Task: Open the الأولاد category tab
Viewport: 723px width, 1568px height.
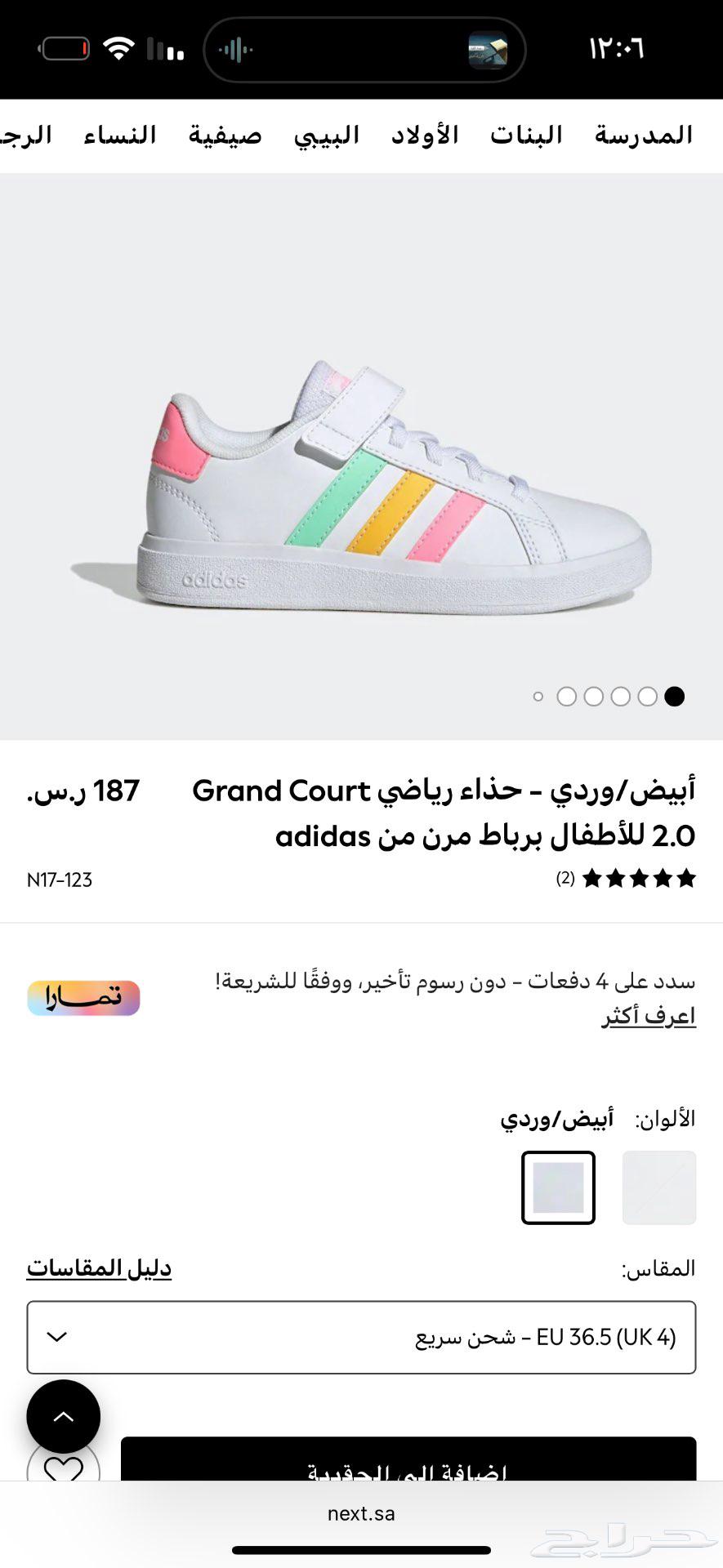Action: pos(424,135)
